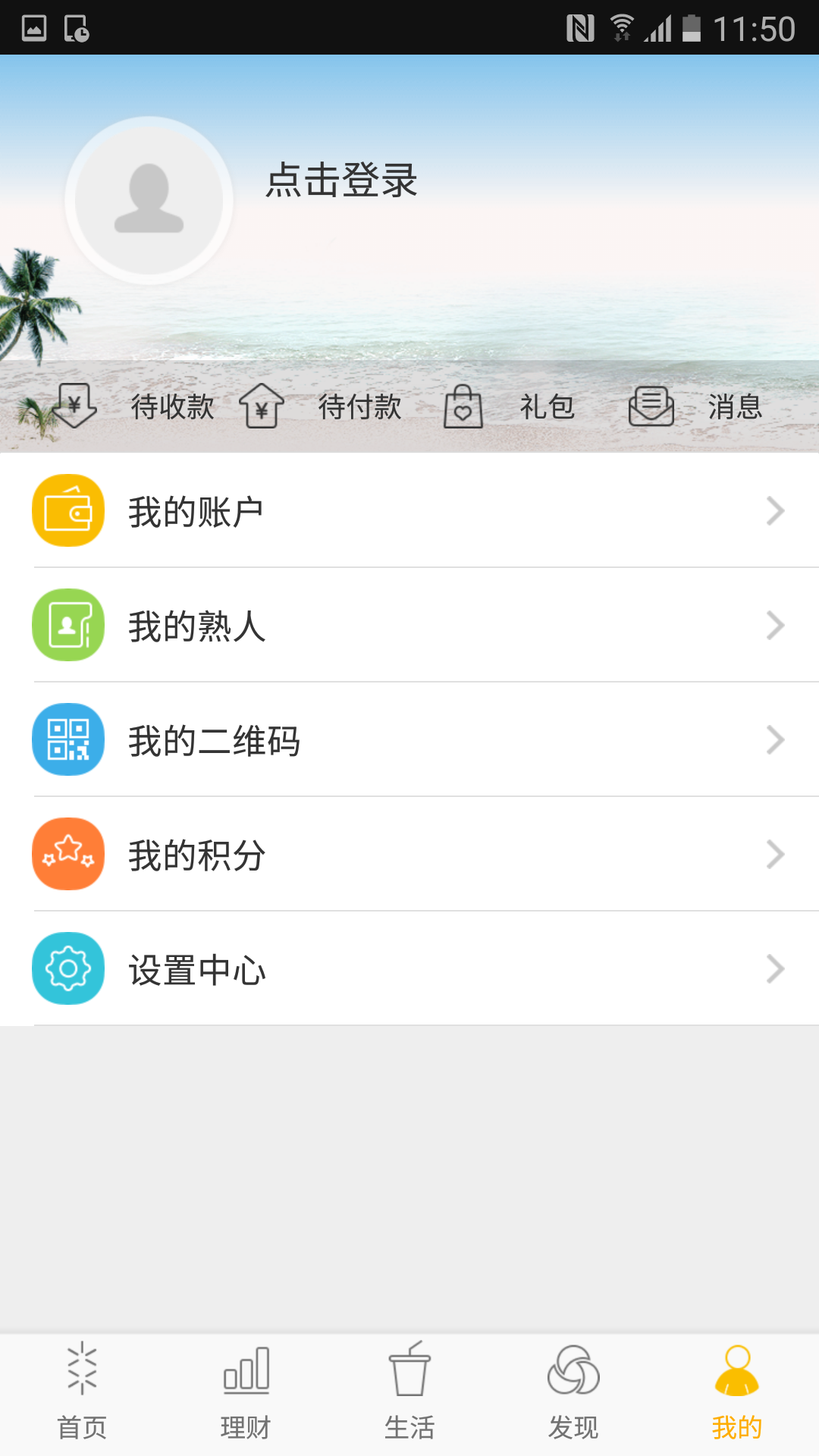The image size is (819, 1456).
Task: Open 待收款 pending receipts
Action: click(x=136, y=406)
